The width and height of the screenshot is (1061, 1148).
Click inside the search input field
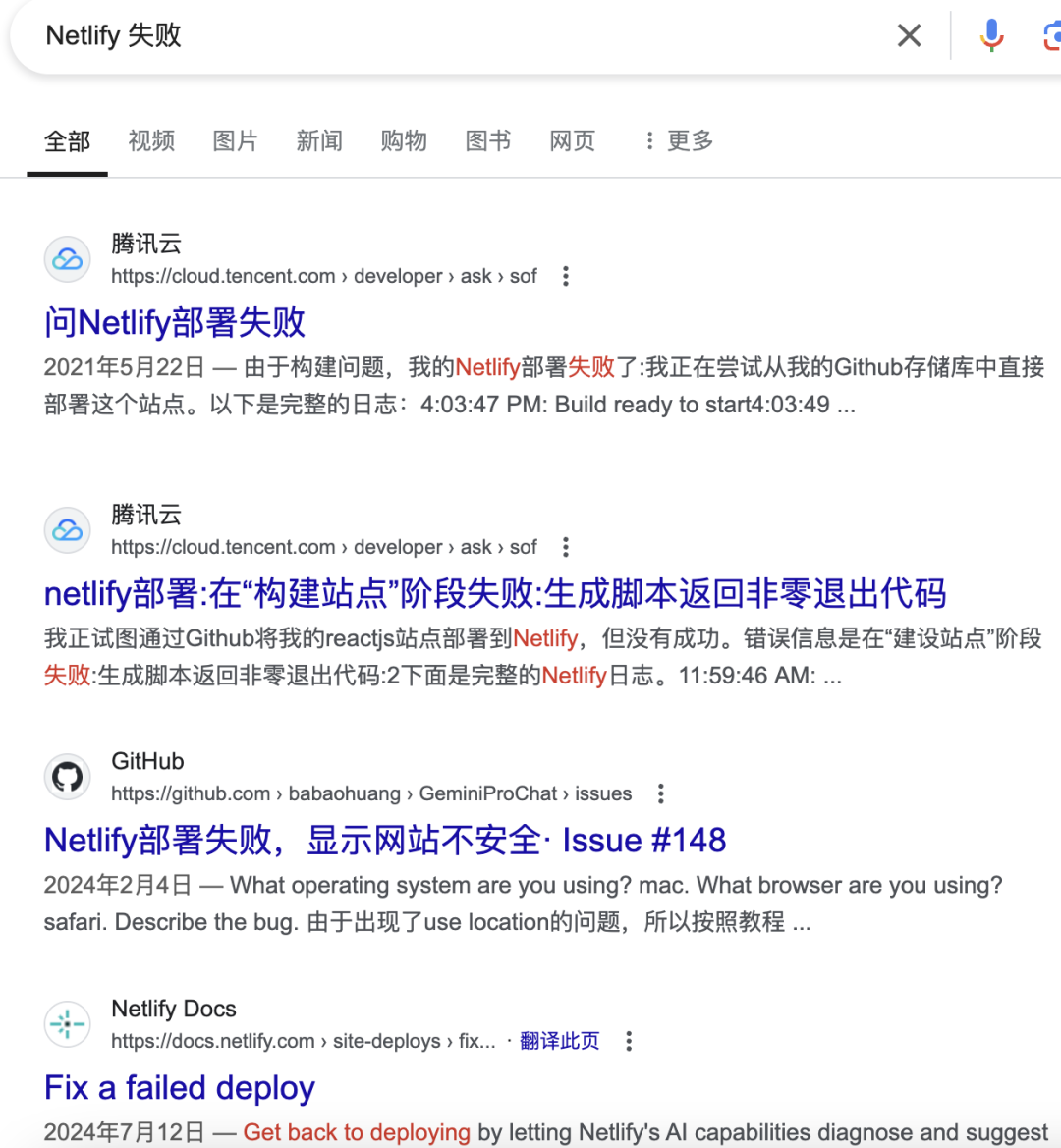[x=393, y=35]
